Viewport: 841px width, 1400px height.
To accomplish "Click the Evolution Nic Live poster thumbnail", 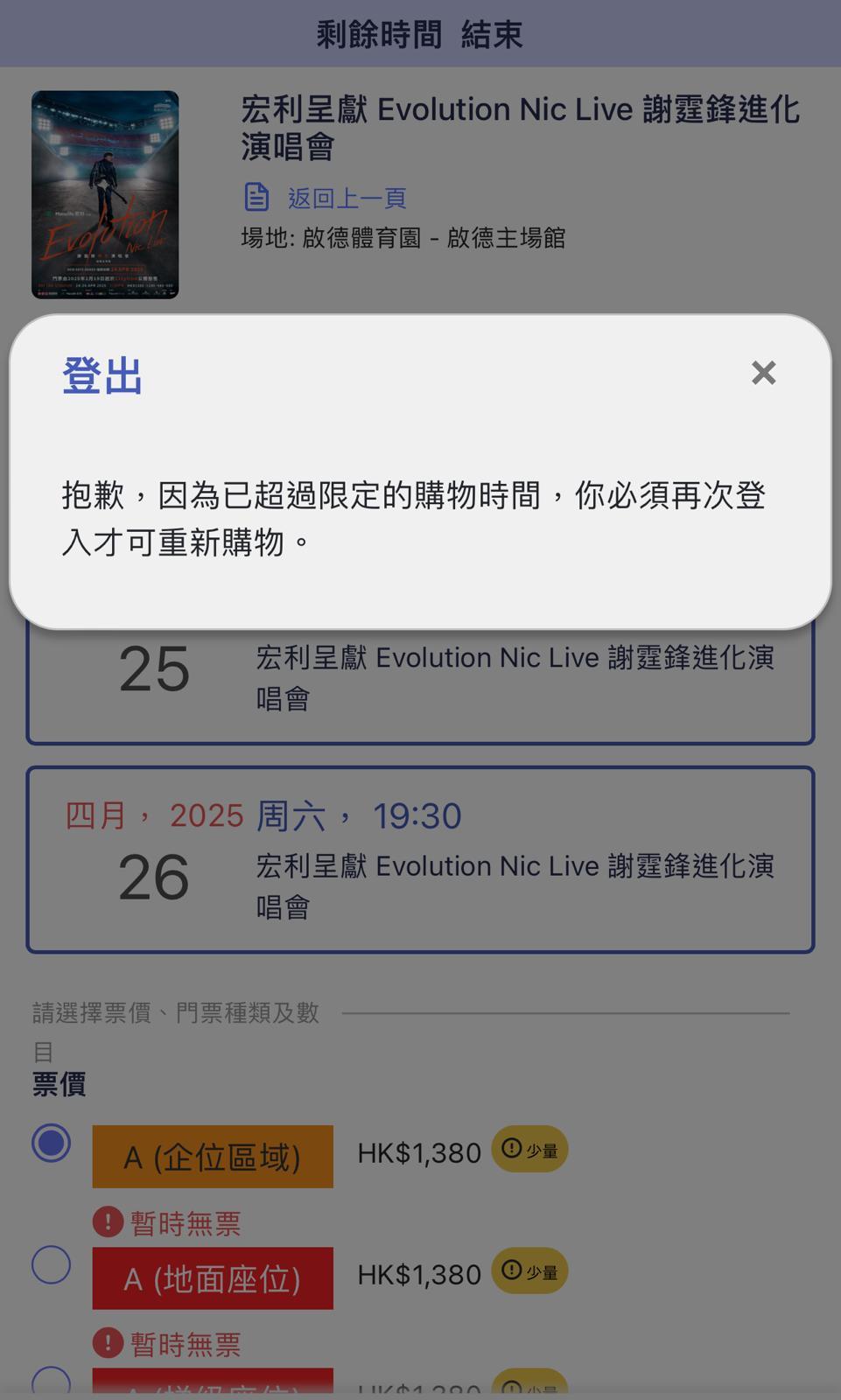I will 105,193.
